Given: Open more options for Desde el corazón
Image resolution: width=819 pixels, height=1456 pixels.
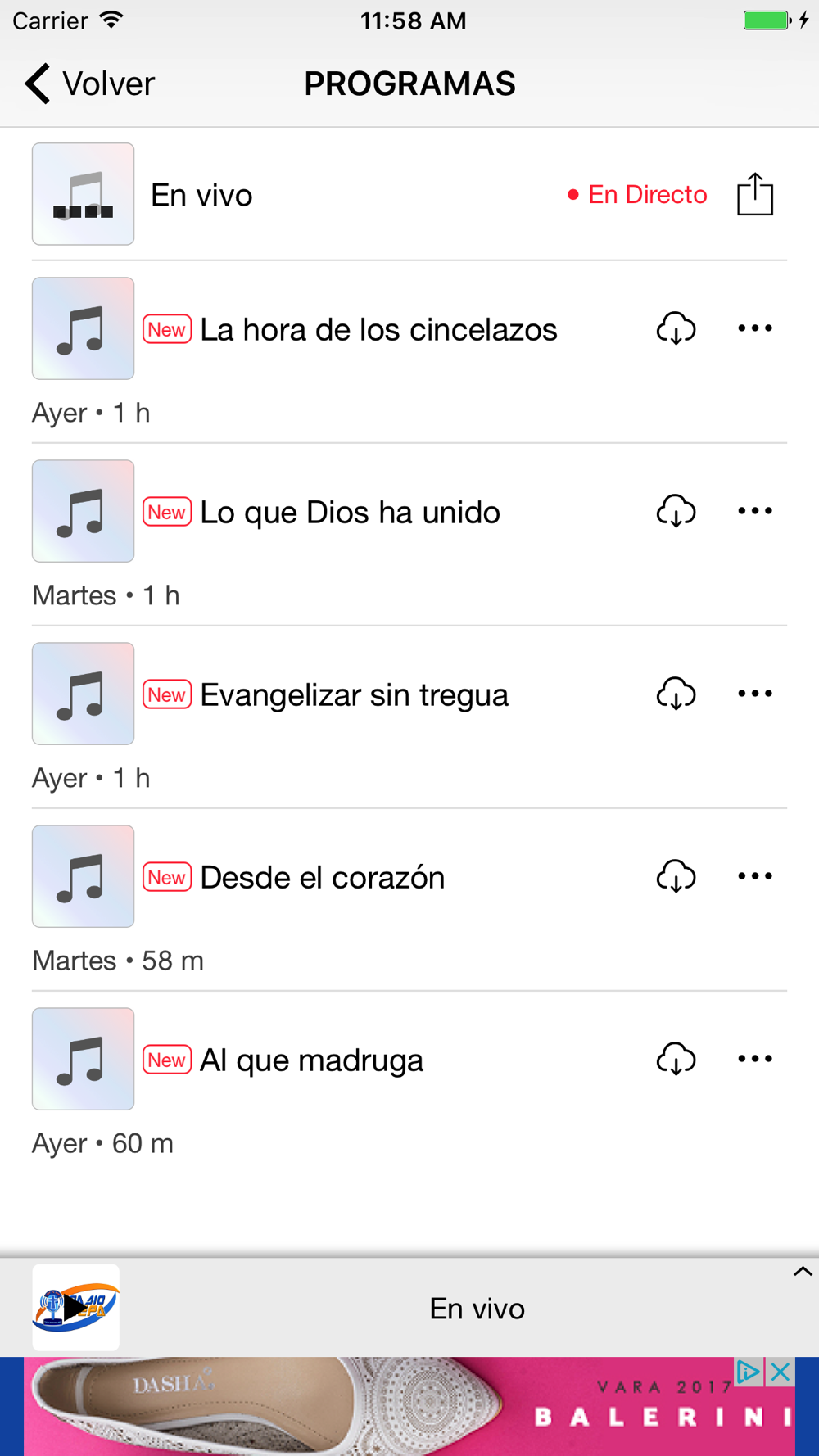Looking at the screenshot, I should coord(754,877).
